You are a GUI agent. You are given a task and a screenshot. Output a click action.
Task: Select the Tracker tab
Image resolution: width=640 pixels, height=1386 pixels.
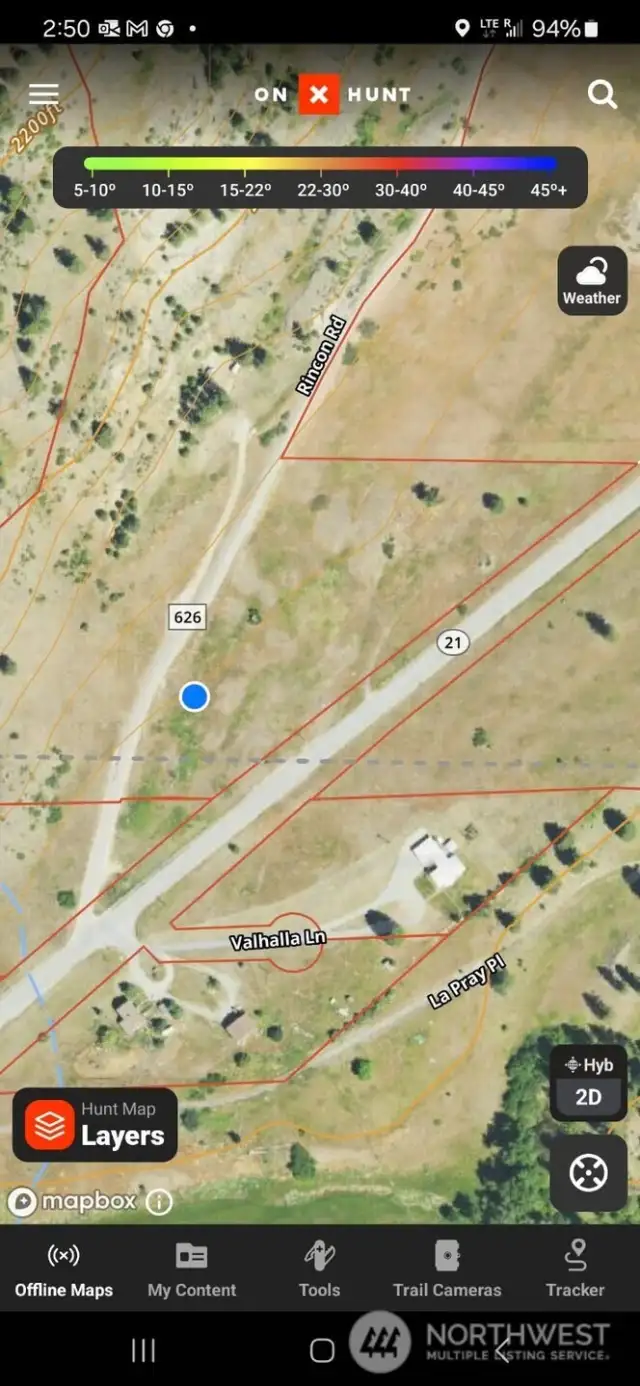point(575,1269)
